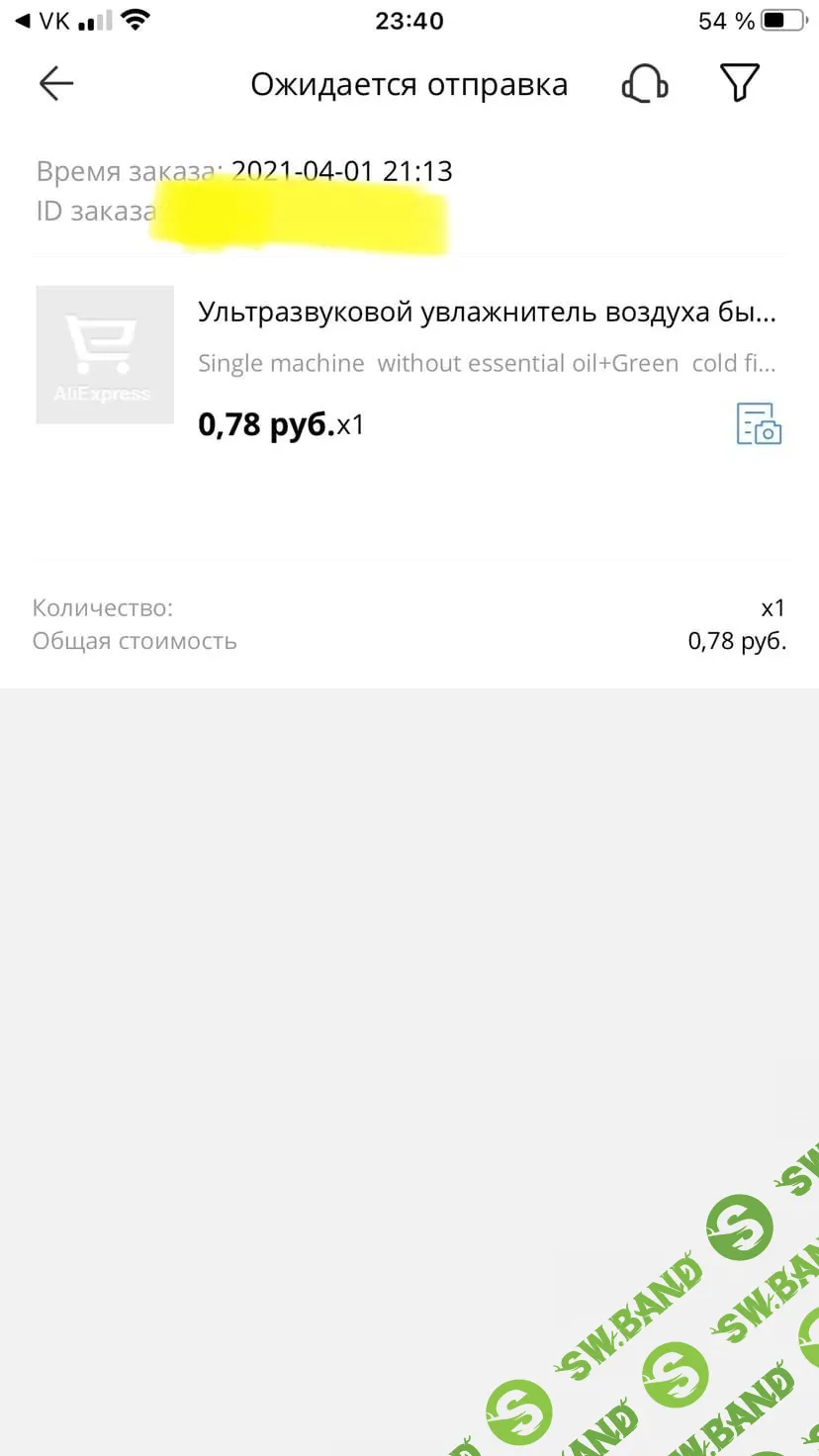Open customer support headset icon

(x=645, y=84)
